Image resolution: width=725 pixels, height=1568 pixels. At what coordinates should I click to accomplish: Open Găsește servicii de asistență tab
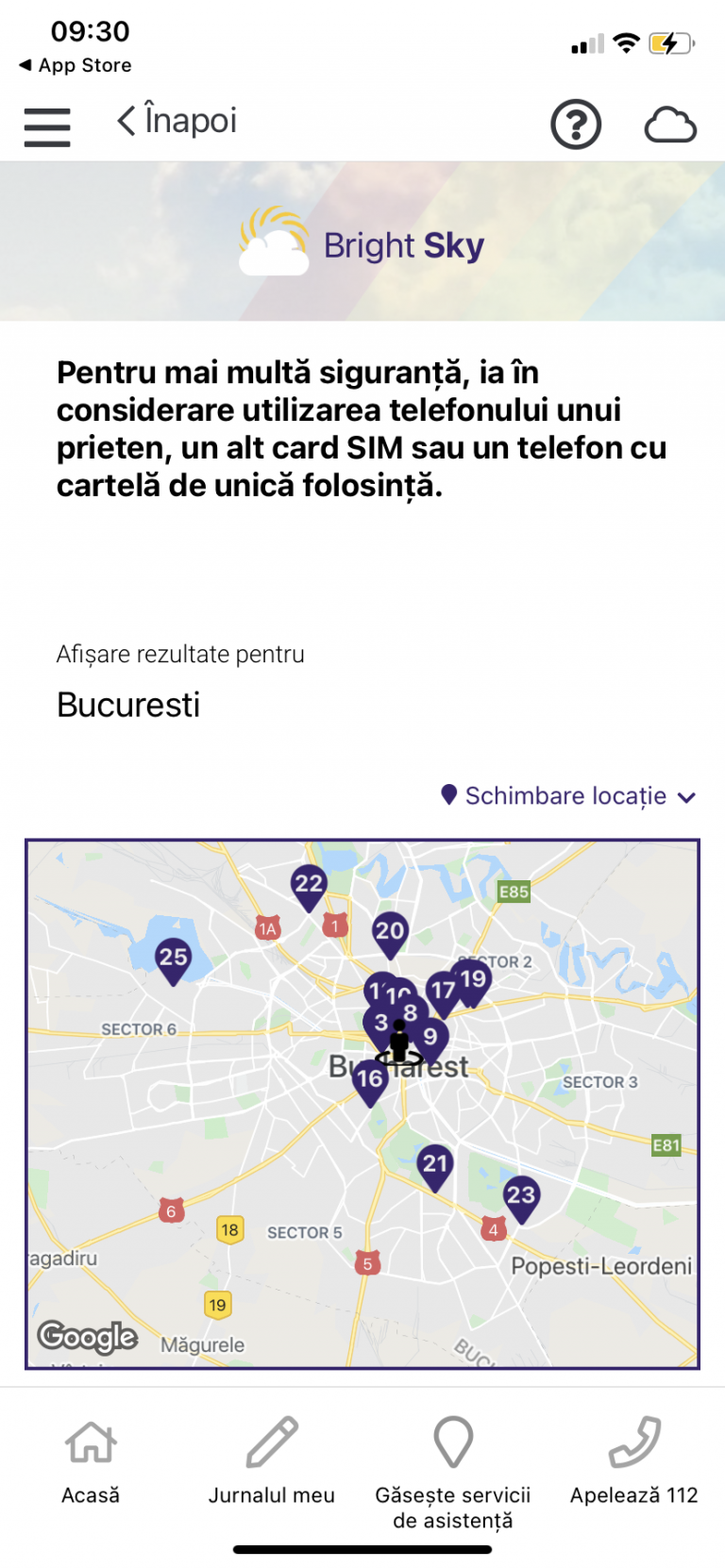click(x=453, y=1467)
